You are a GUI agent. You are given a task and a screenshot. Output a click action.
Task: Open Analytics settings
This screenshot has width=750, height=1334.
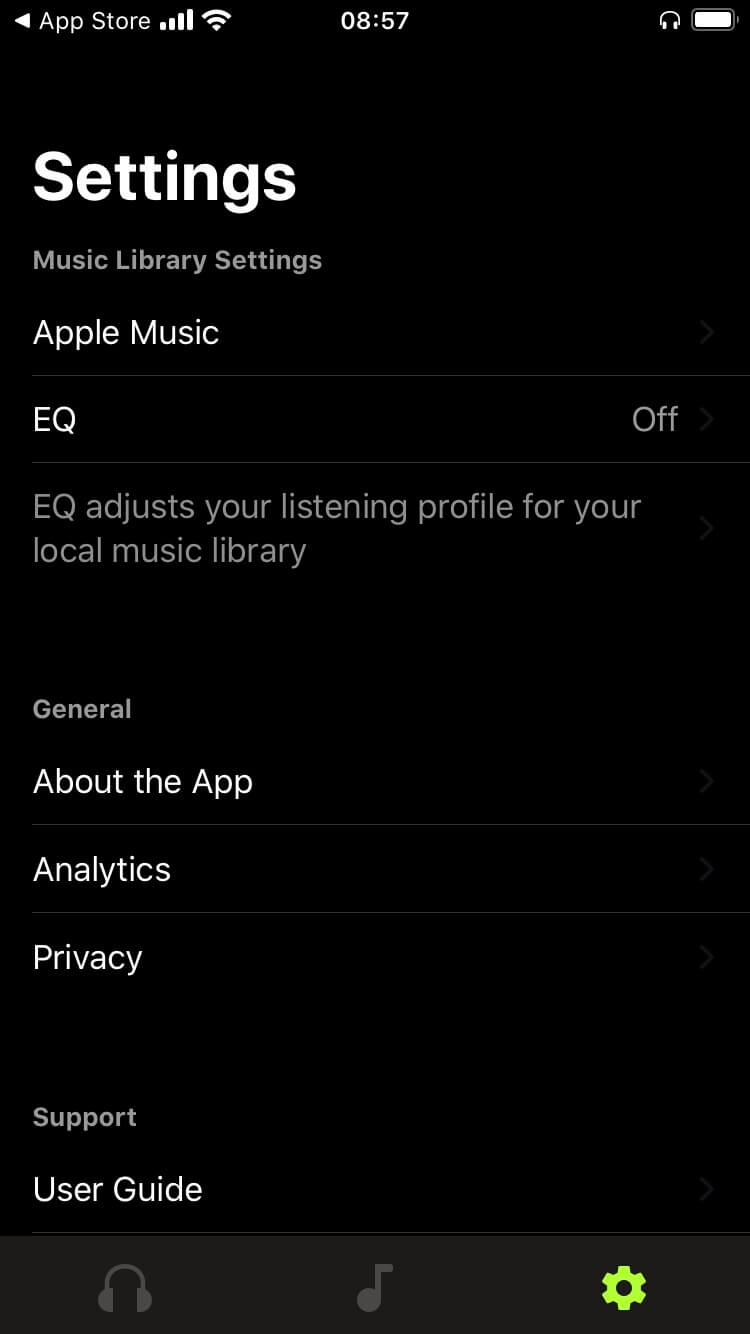pyautogui.click(x=375, y=869)
